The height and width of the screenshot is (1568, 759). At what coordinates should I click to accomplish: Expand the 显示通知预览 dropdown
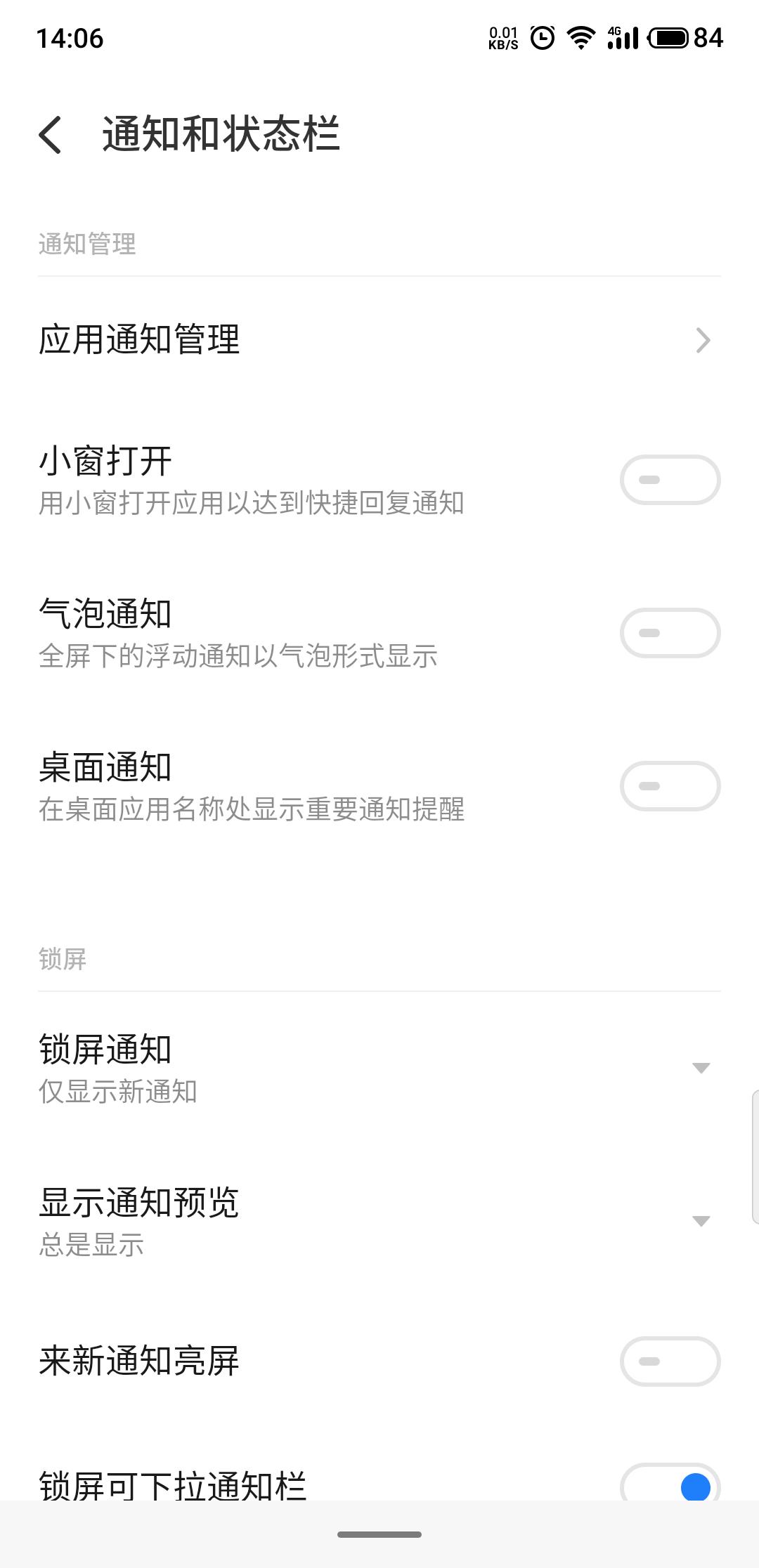tap(700, 1221)
